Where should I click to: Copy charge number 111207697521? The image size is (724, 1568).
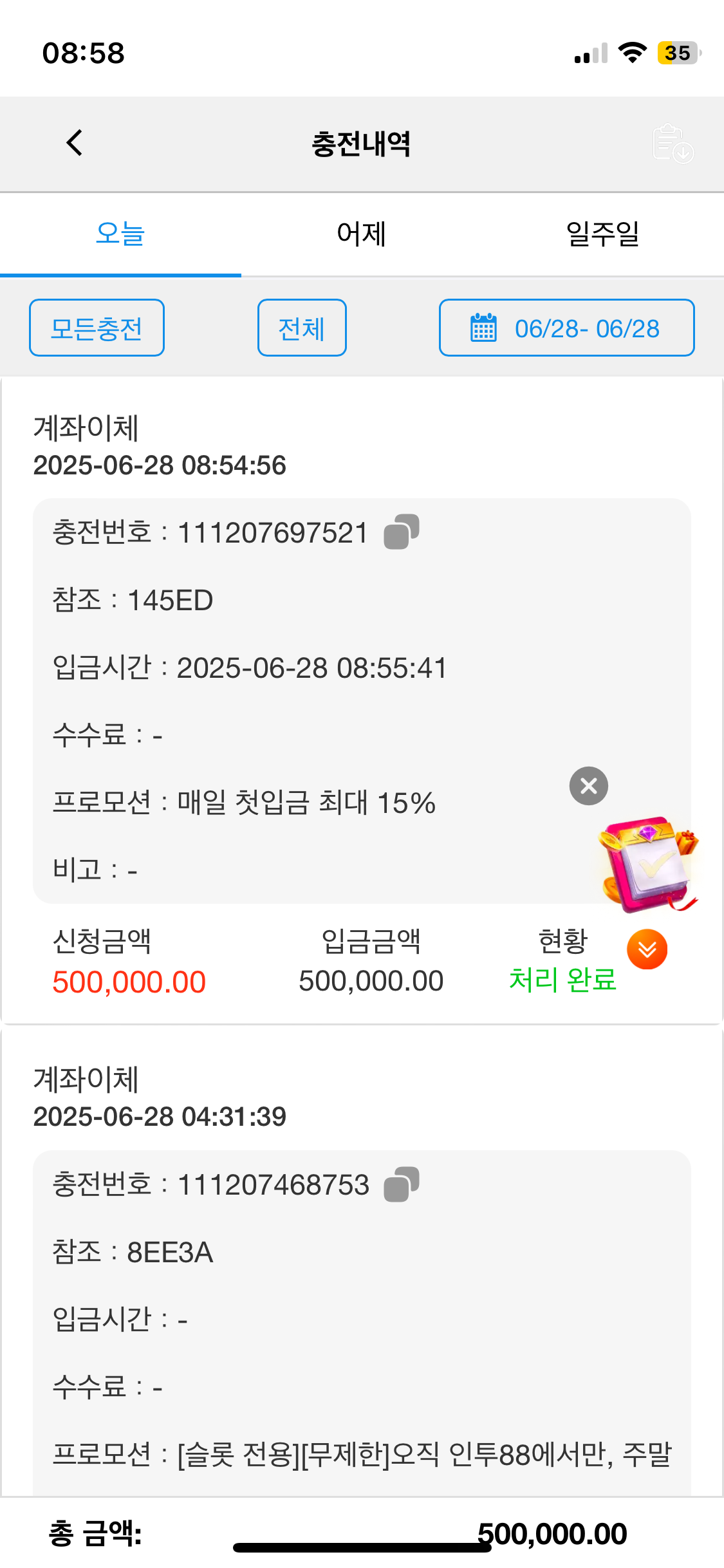click(401, 532)
